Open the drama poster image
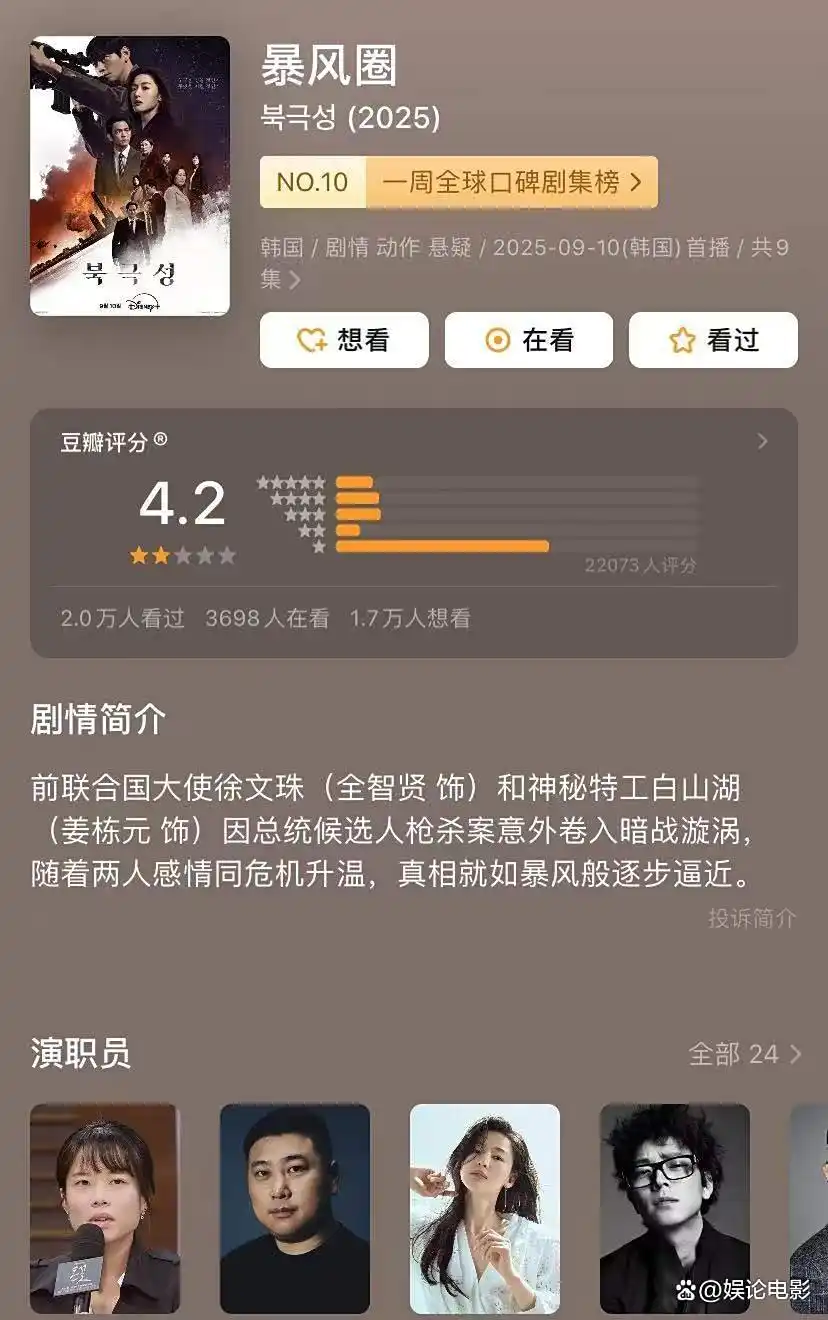Screen dimensions: 828x1320 pos(130,176)
